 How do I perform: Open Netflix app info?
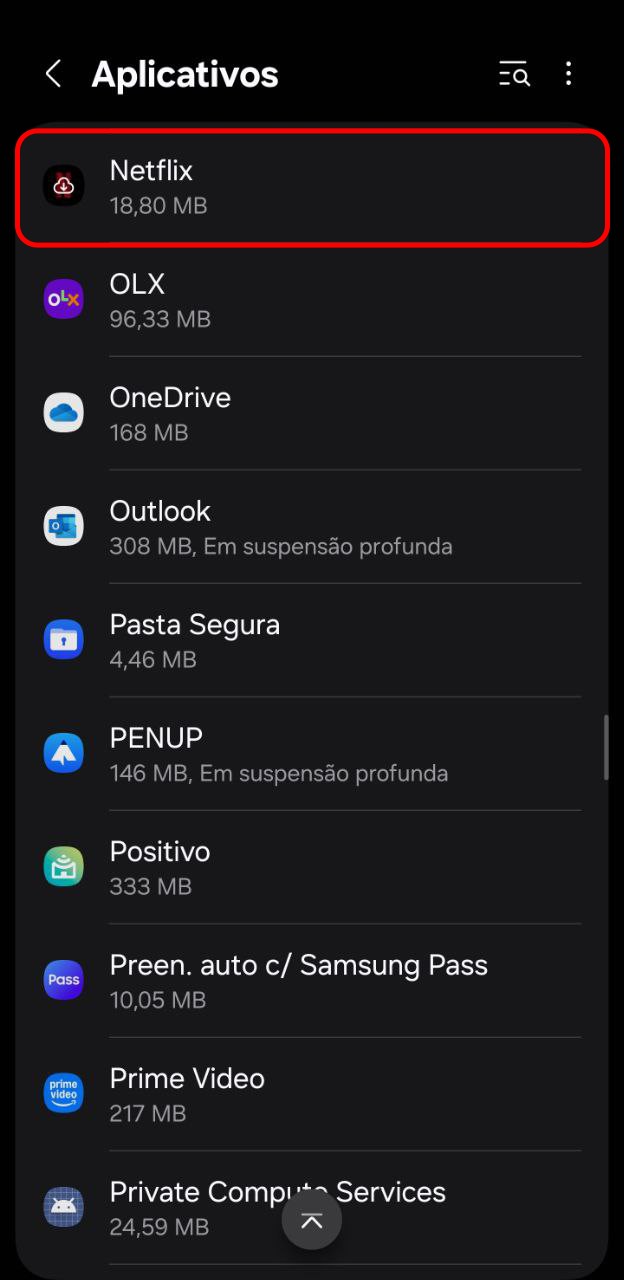[x=312, y=187]
